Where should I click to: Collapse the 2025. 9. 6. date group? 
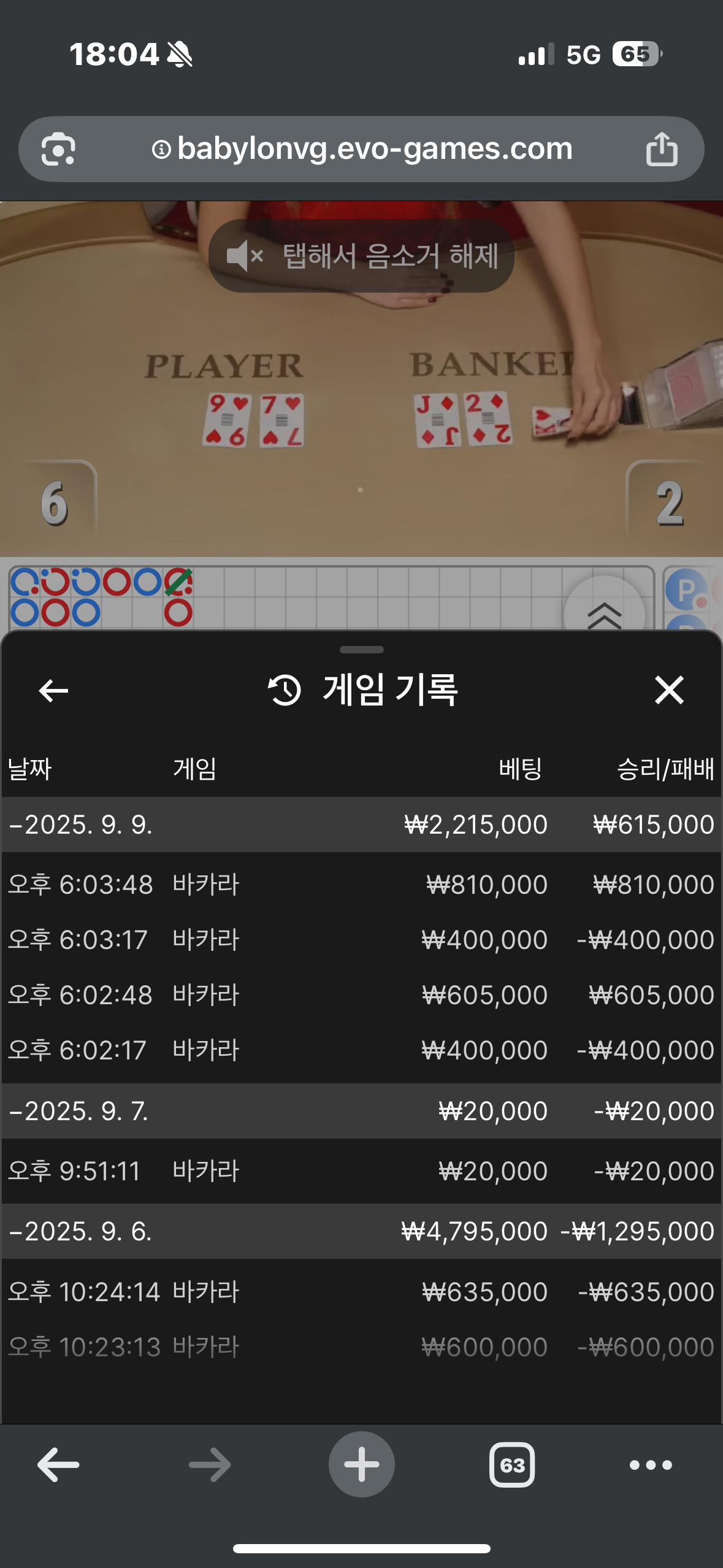point(80,1231)
